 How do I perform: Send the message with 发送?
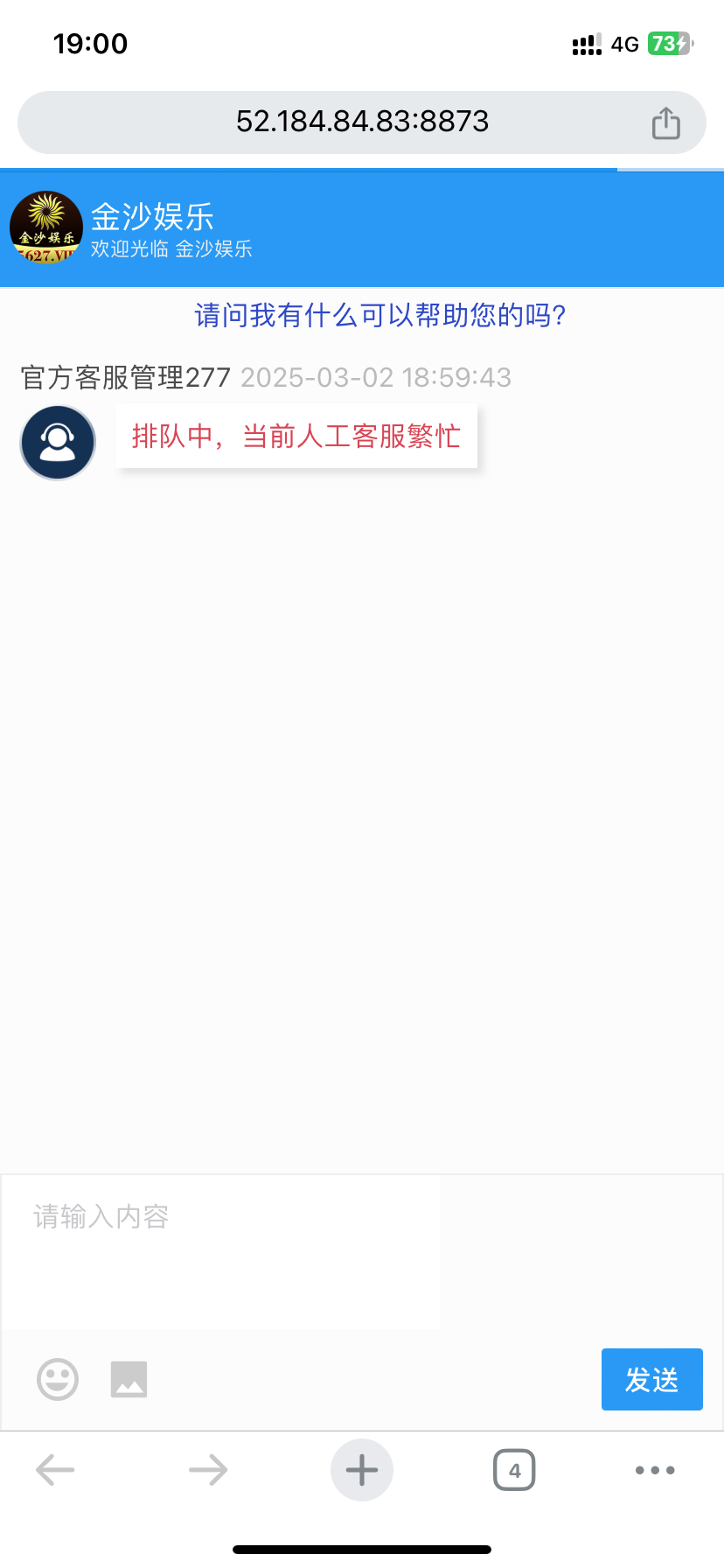[652, 1380]
